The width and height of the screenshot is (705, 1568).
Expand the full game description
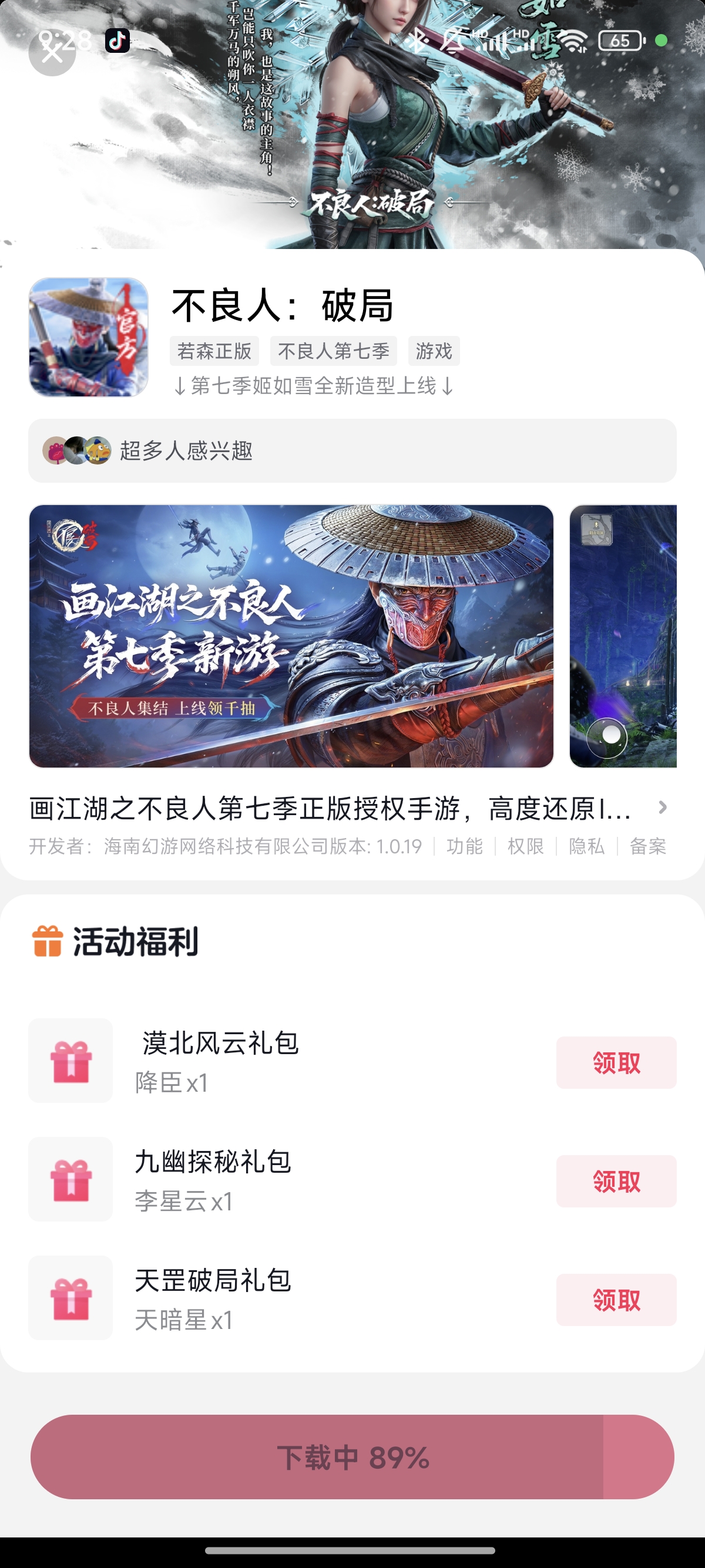662,807
